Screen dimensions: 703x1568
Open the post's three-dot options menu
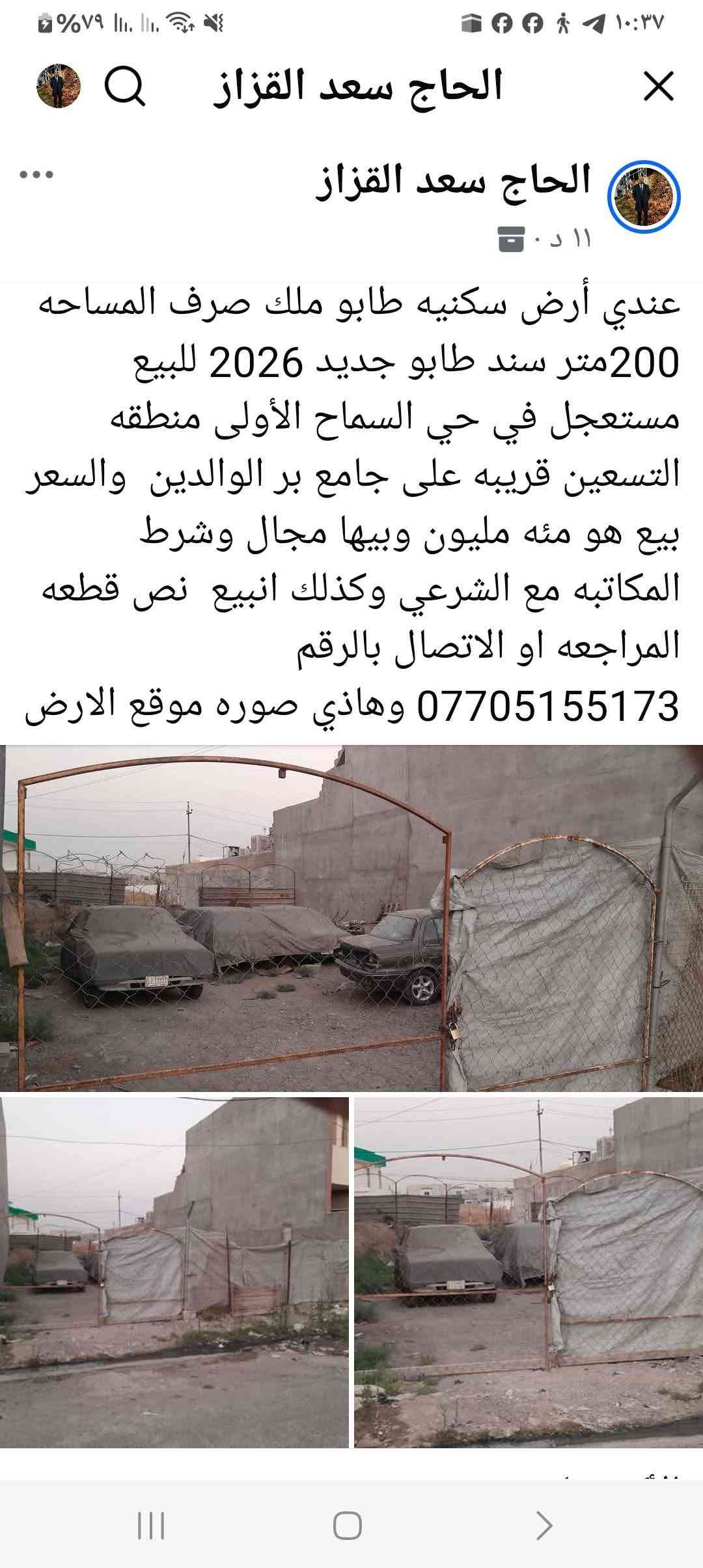[x=36, y=175]
